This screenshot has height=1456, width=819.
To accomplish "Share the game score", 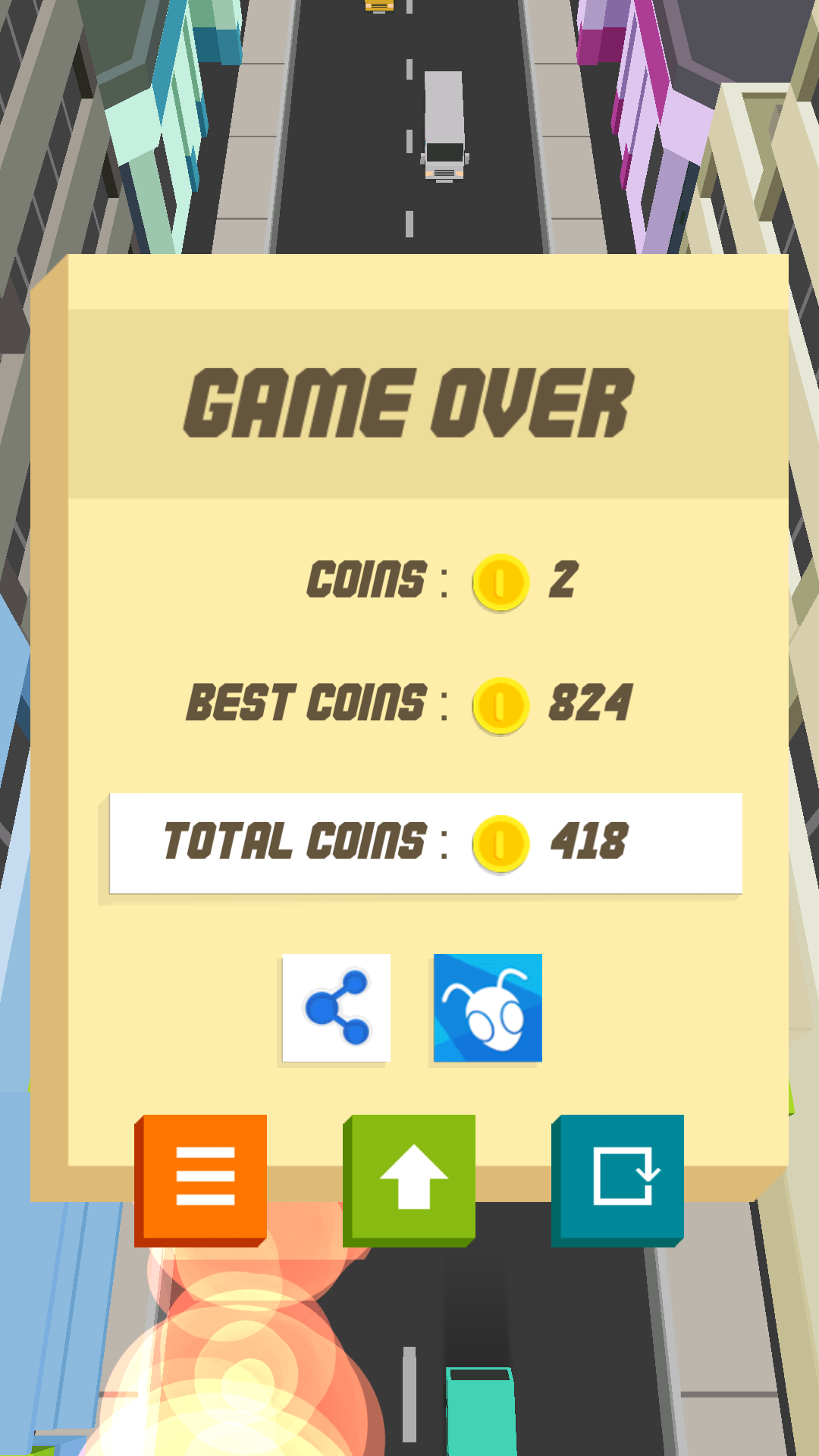I will [336, 1009].
